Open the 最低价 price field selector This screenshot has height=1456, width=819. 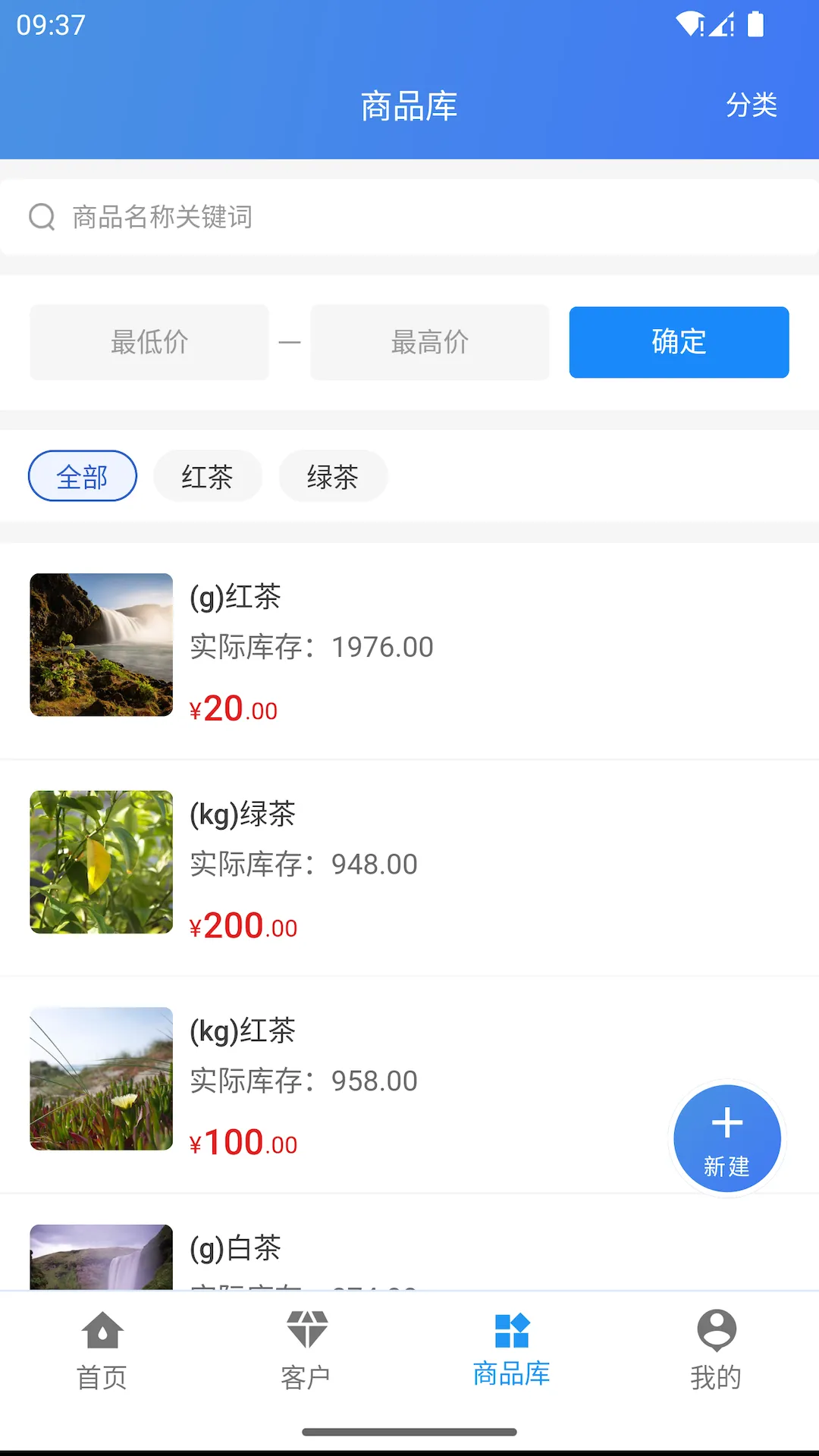click(149, 342)
